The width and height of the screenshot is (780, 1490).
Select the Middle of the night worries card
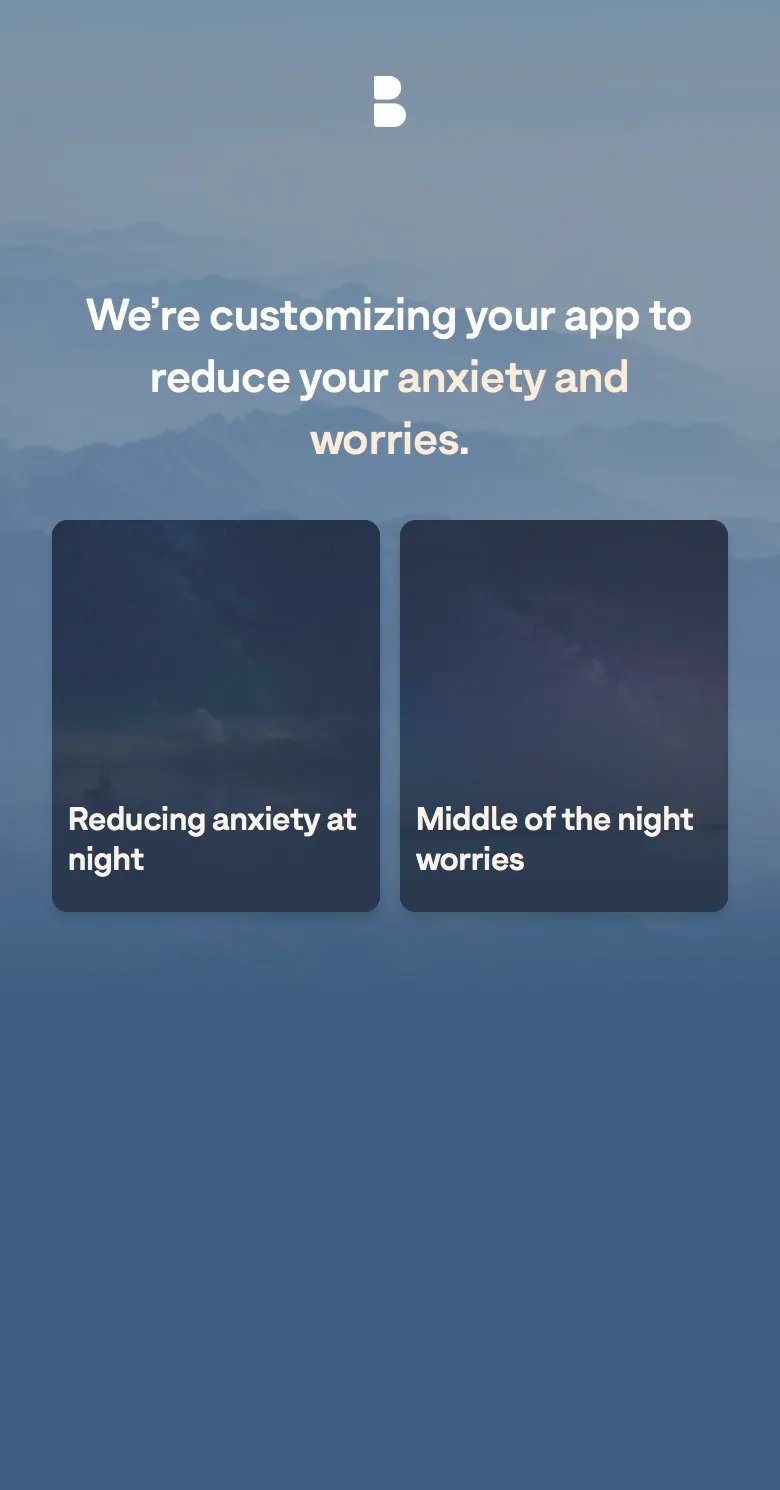(564, 716)
